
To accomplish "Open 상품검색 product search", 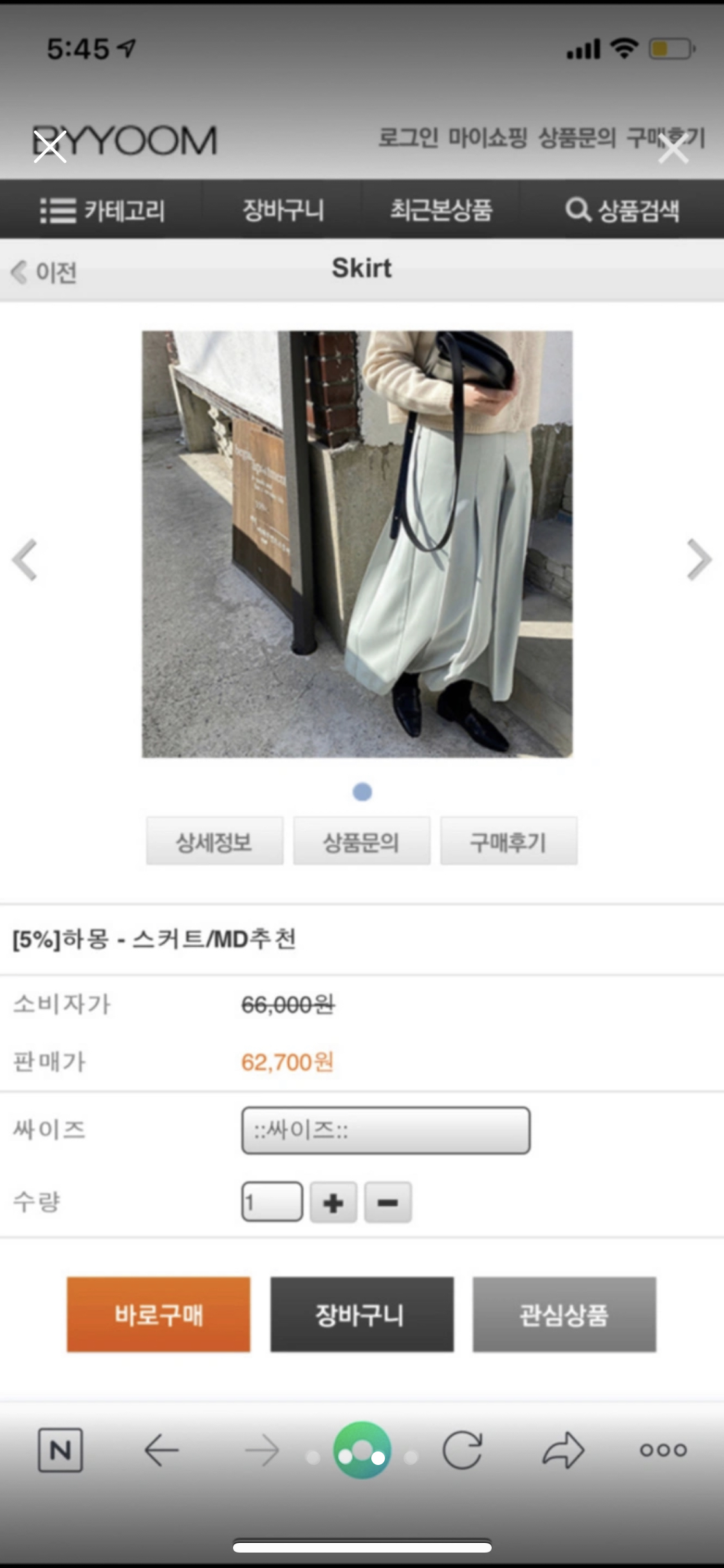I will (x=622, y=210).
